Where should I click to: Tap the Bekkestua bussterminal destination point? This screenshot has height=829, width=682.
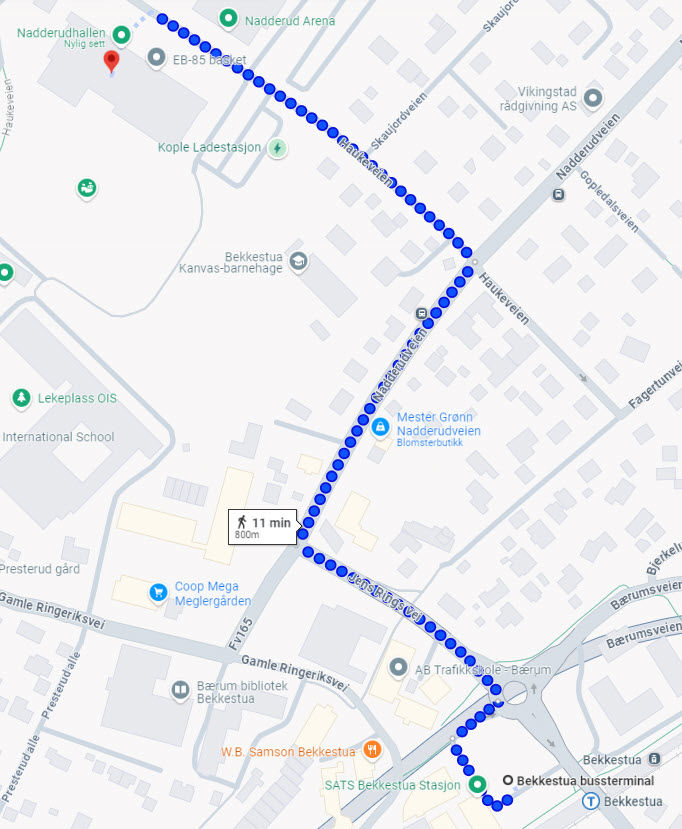point(508,780)
